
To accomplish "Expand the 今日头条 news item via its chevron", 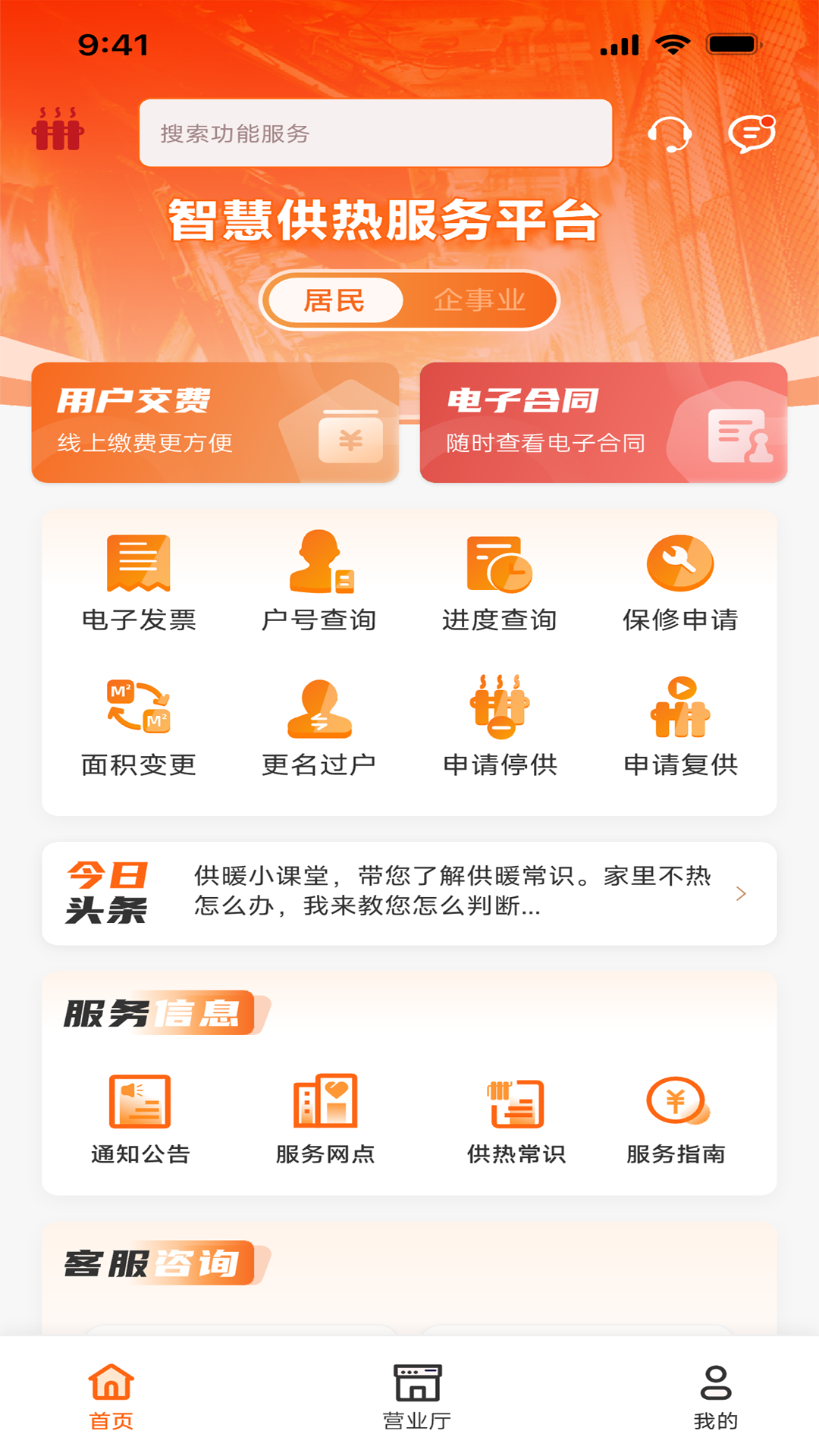I will [739, 895].
